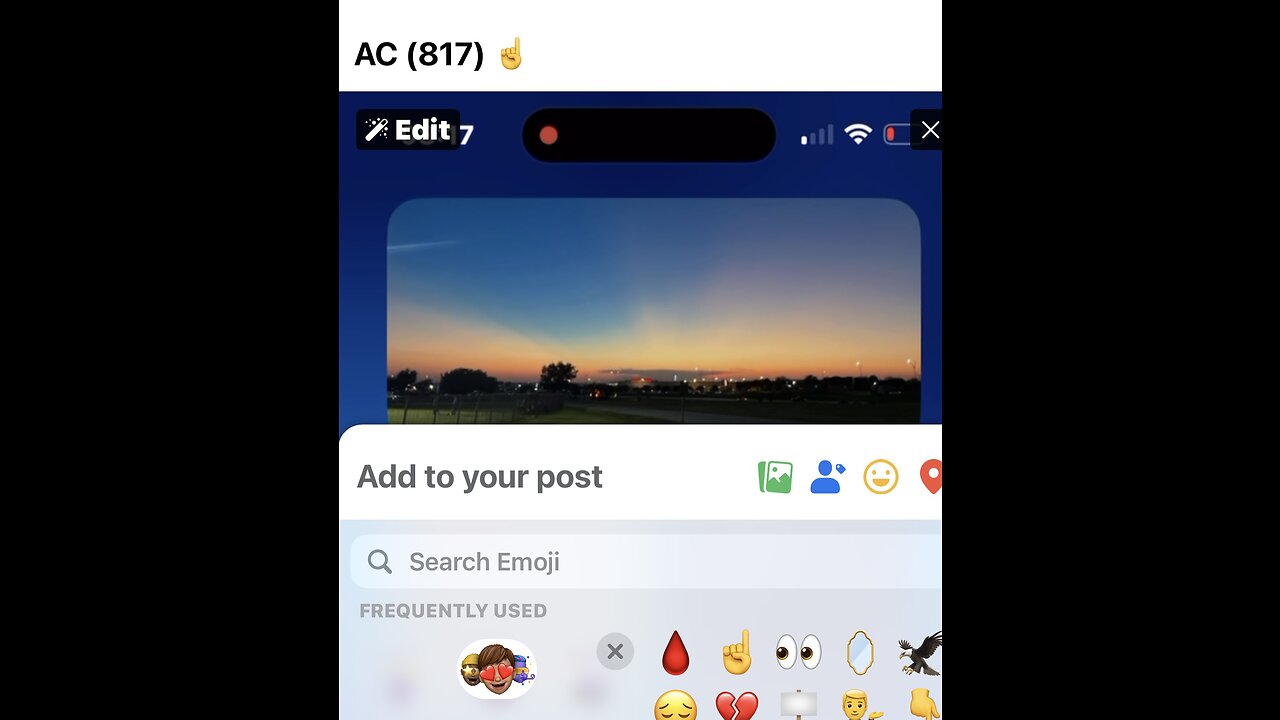
Task: Insert the mirror emoji
Action: pyautogui.click(x=859, y=652)
